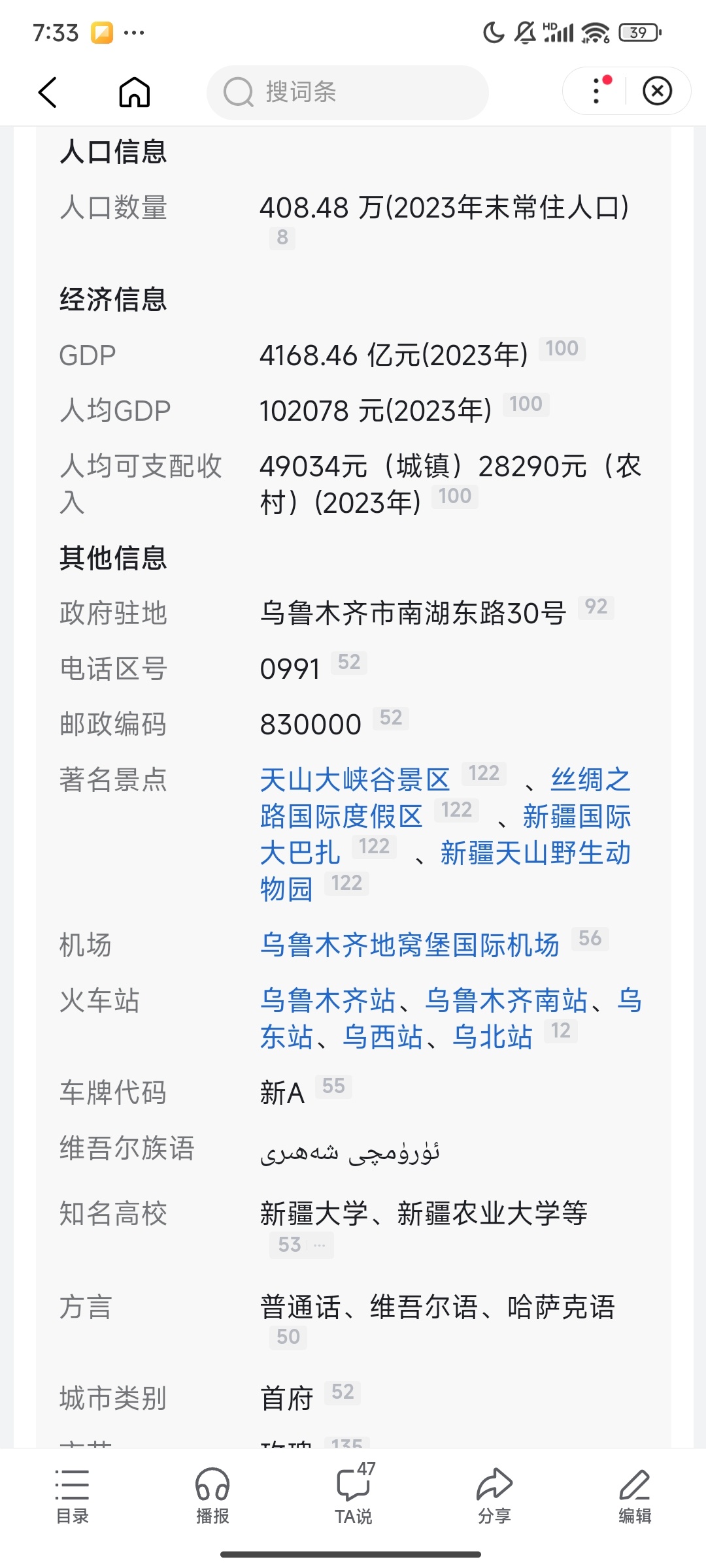Open the three-dot more menu
The image size is (706, 1568).
[x=596, y=91]
